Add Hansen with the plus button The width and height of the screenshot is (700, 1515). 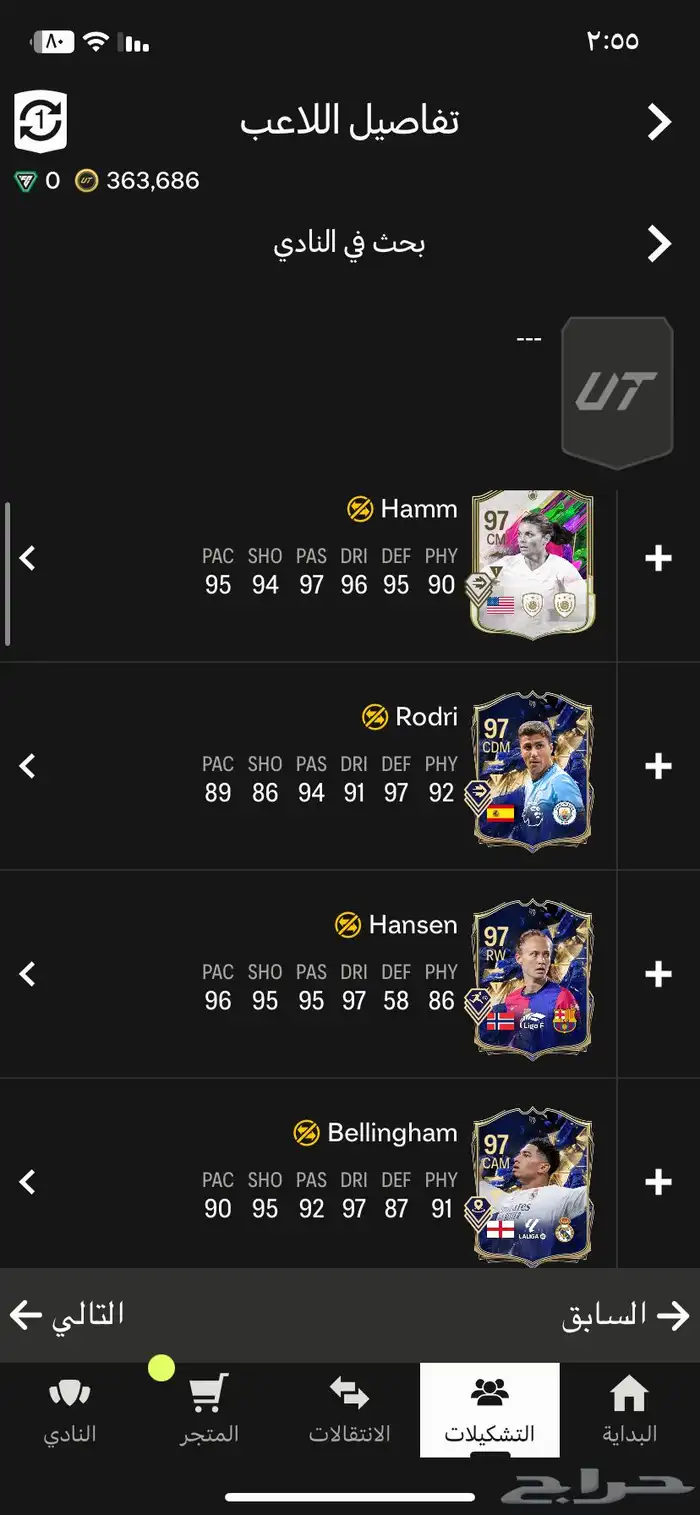coord(658,974)
